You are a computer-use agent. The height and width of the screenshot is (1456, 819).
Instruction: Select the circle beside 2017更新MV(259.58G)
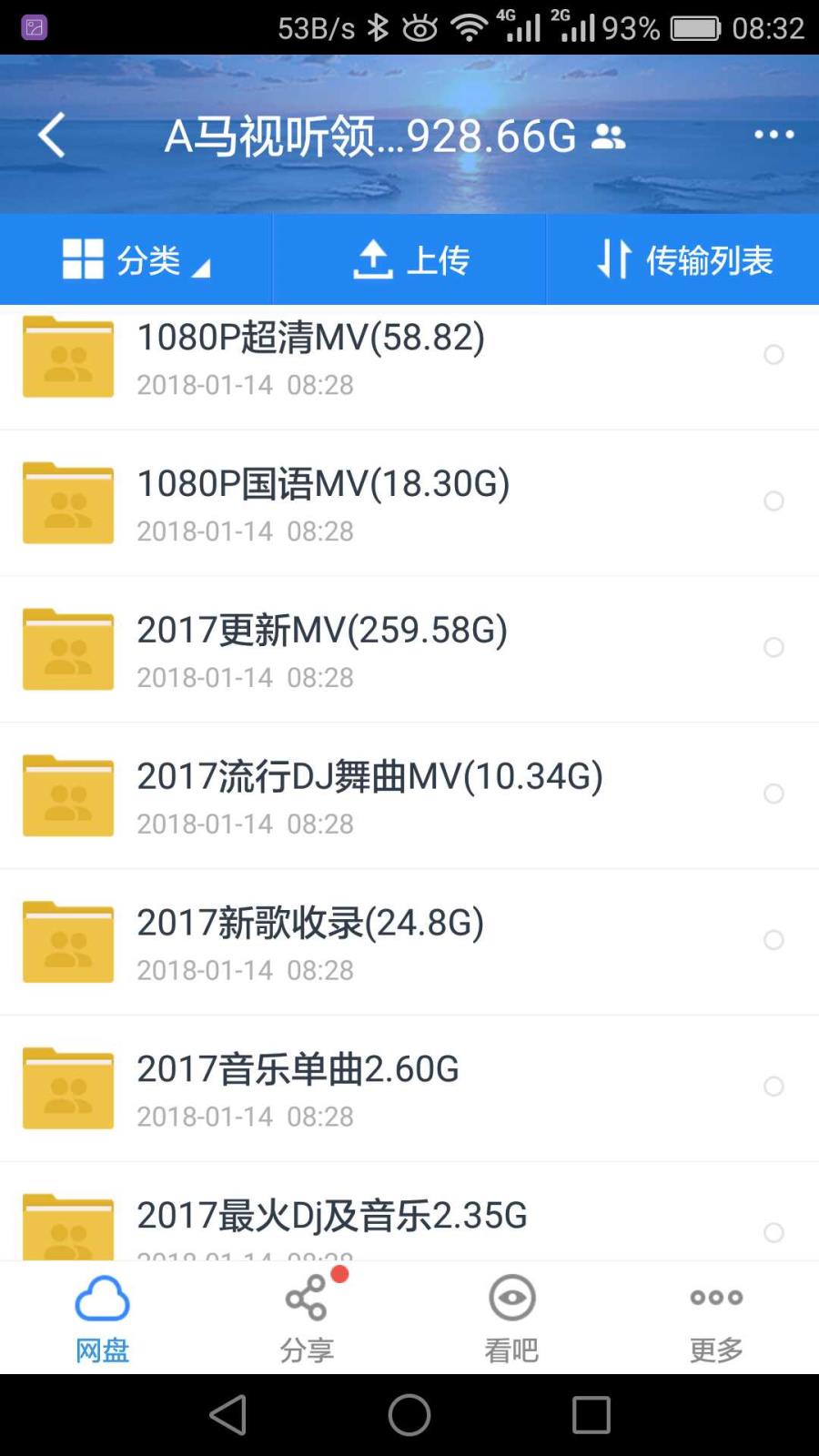773,647
